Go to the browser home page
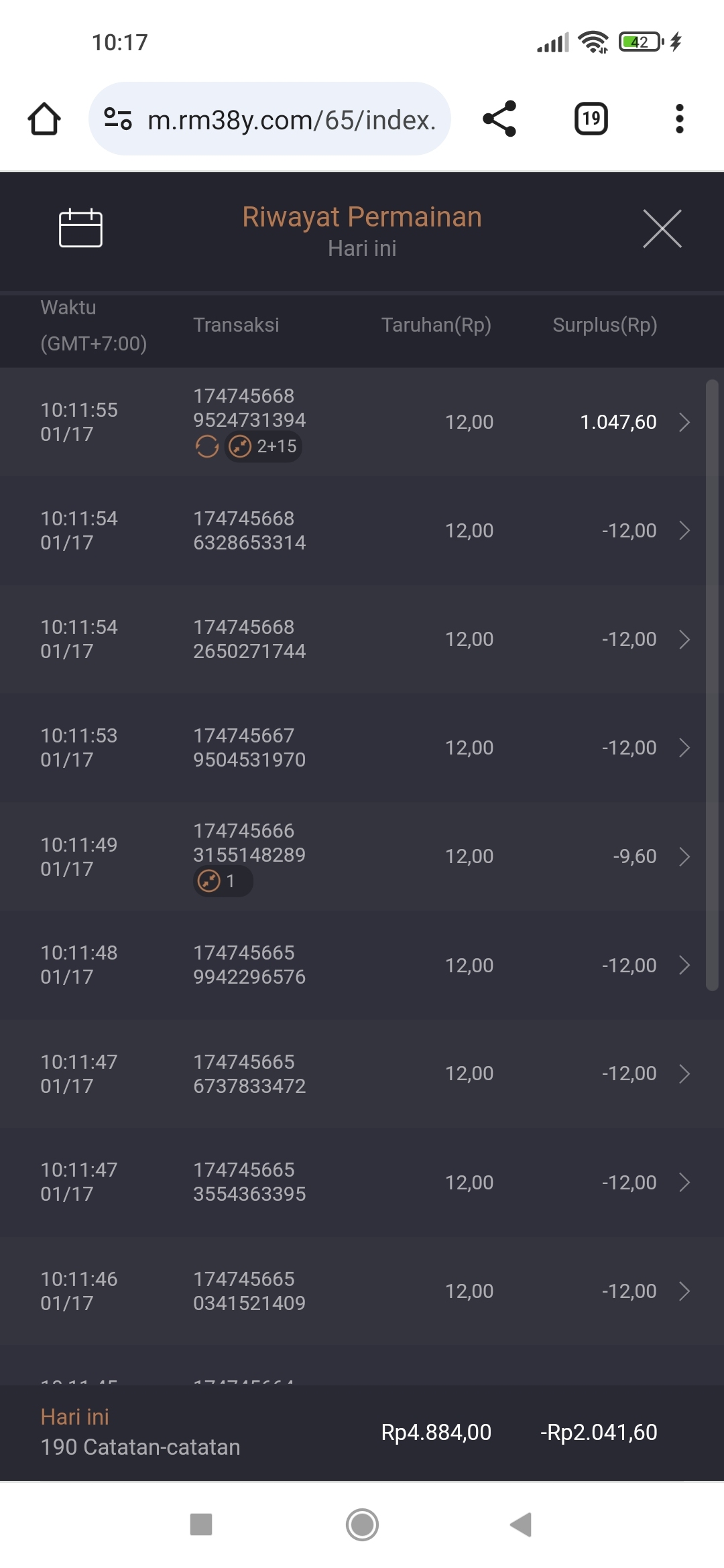Image resolution: width=724 pixels, height=1568 pixels. 44,119
